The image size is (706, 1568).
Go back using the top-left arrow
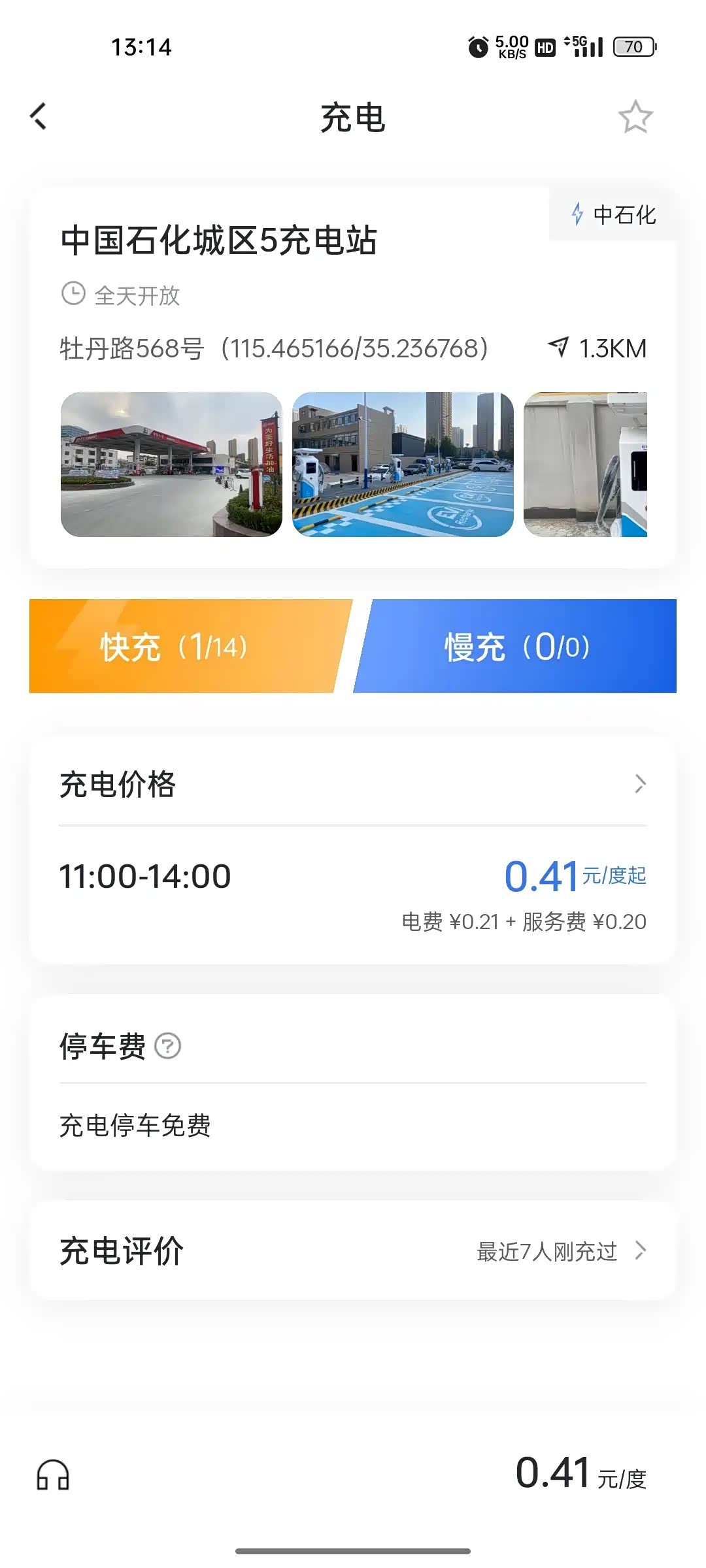(x=39, y=117)
